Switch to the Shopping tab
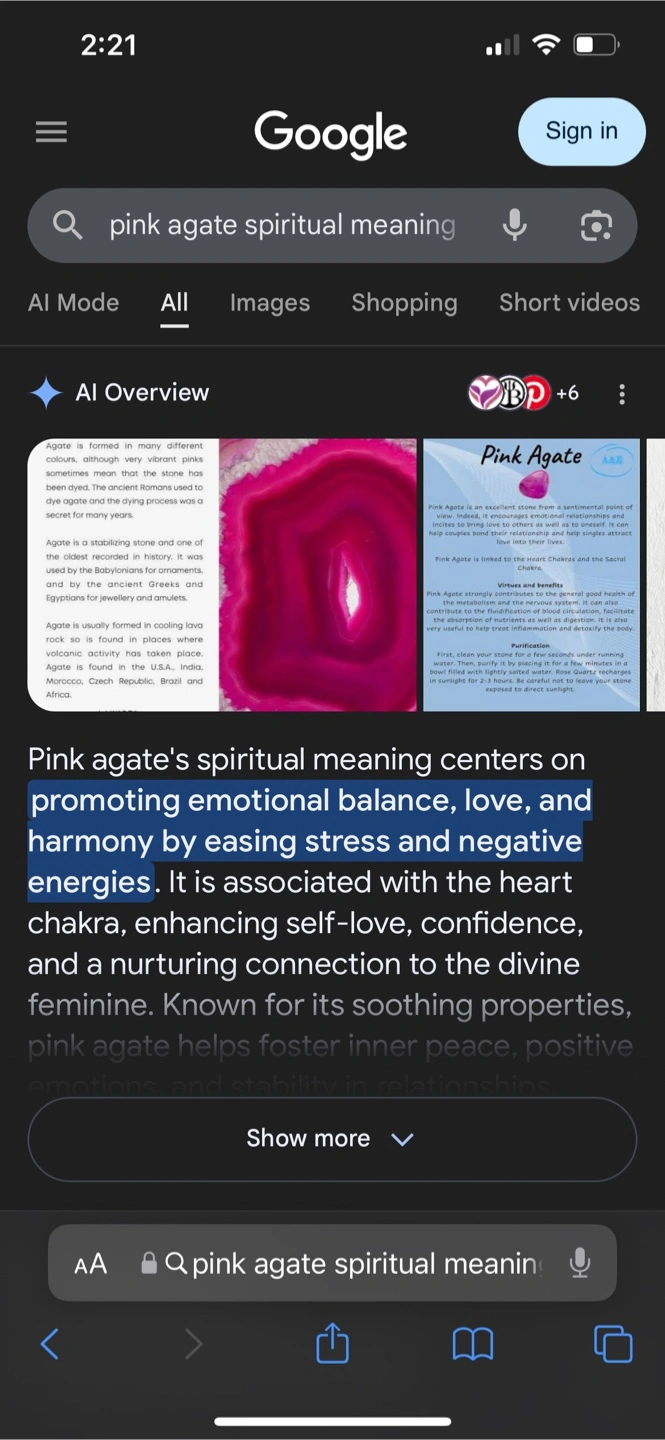The height and width of the screenshot is (1440, 665). [x=404, y=303]
